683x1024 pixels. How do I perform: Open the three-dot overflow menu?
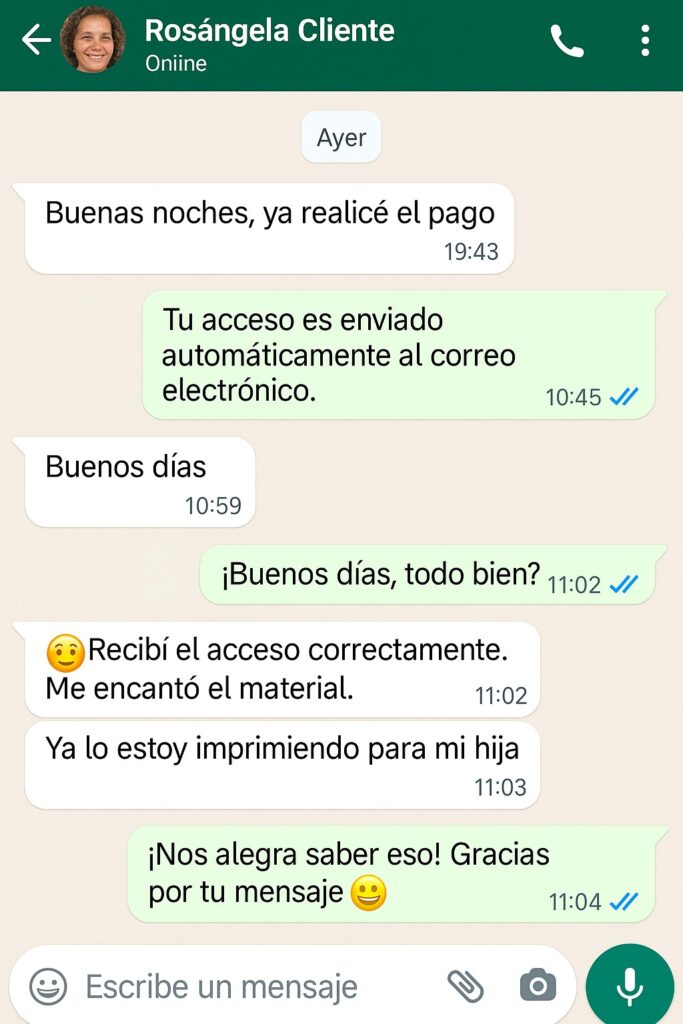645,41
